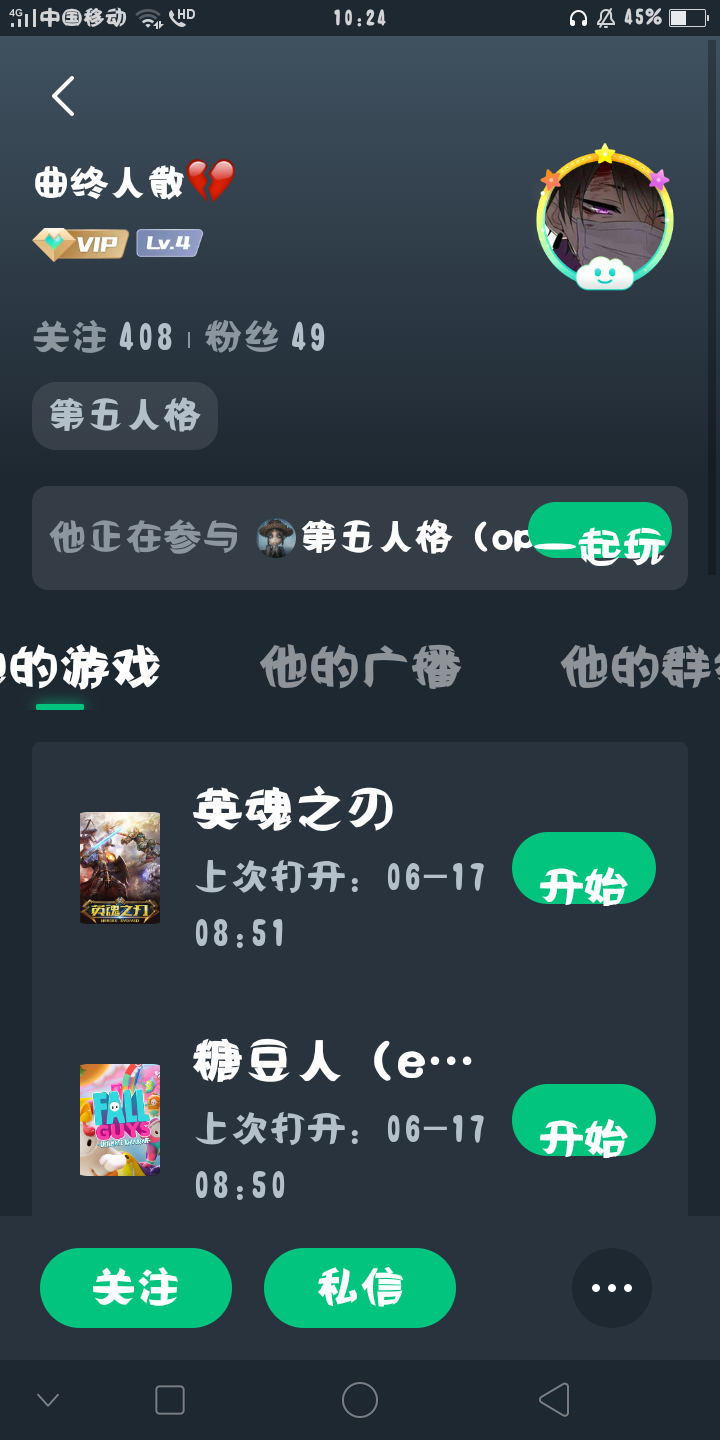The height and width of the screenshot is (1440, 720).
Task: Send a private message via 私信
Action: click(x=360, y=1288)
